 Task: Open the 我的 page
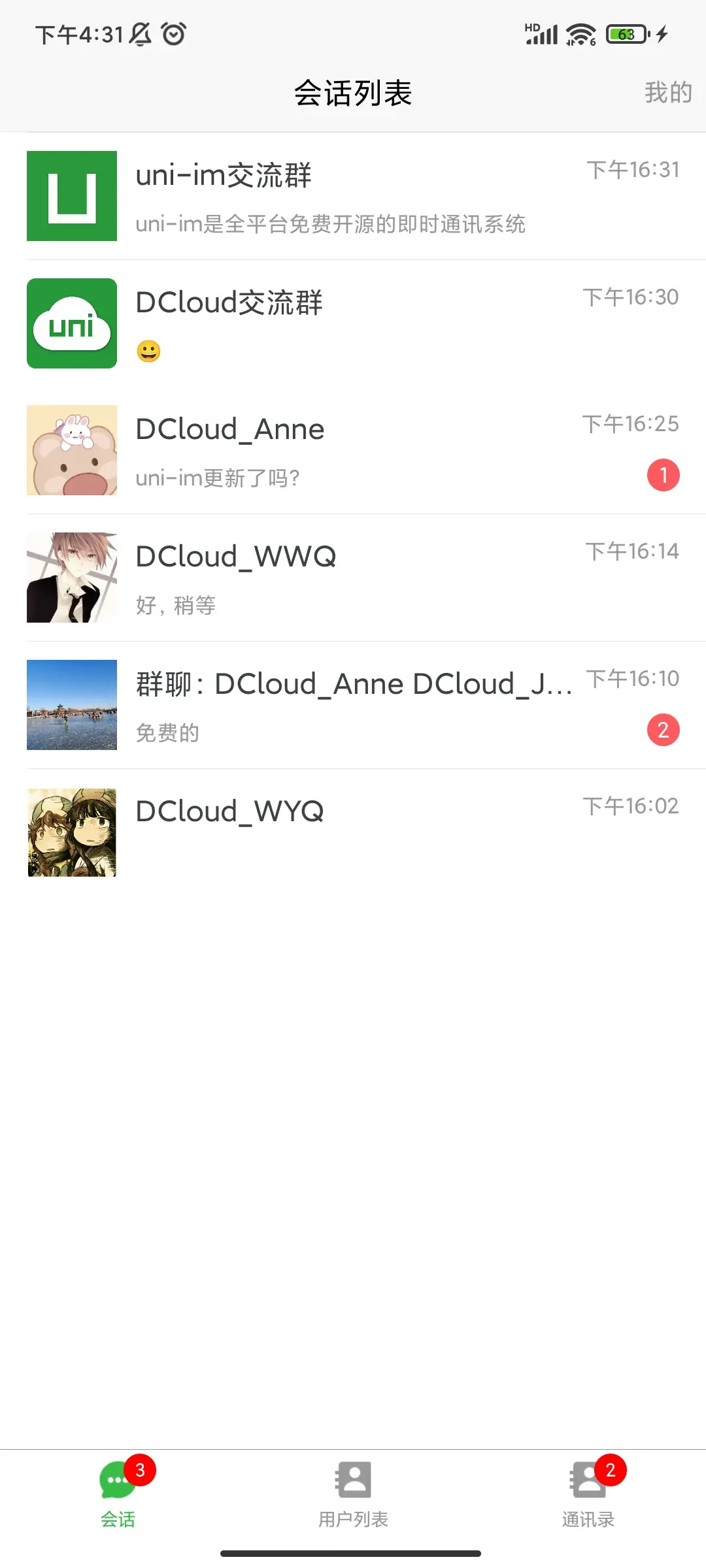pos(667,93)
